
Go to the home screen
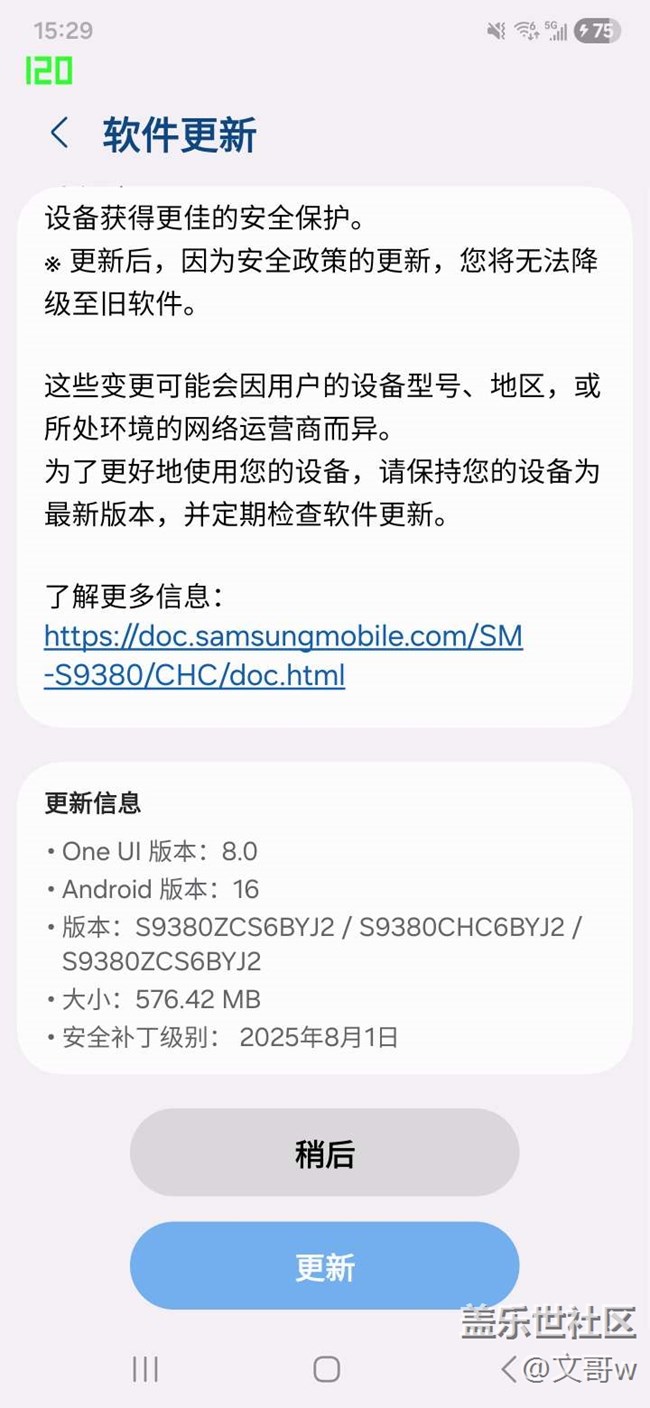(x=326, y=1369)
